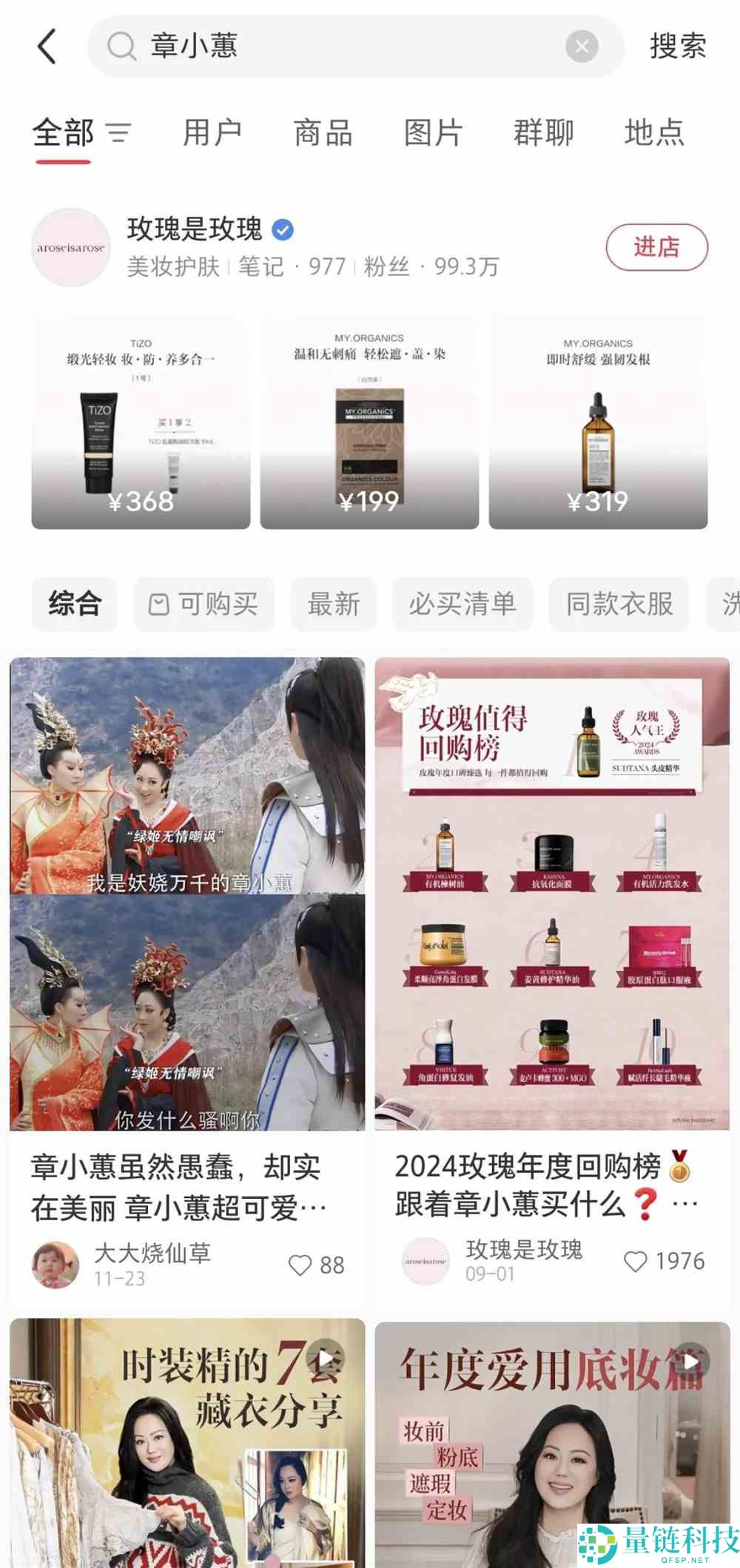Click the ¥368 TiZO product card
Image resolution: width=740 pixels, height=1568 pixels.
(141, 420)
